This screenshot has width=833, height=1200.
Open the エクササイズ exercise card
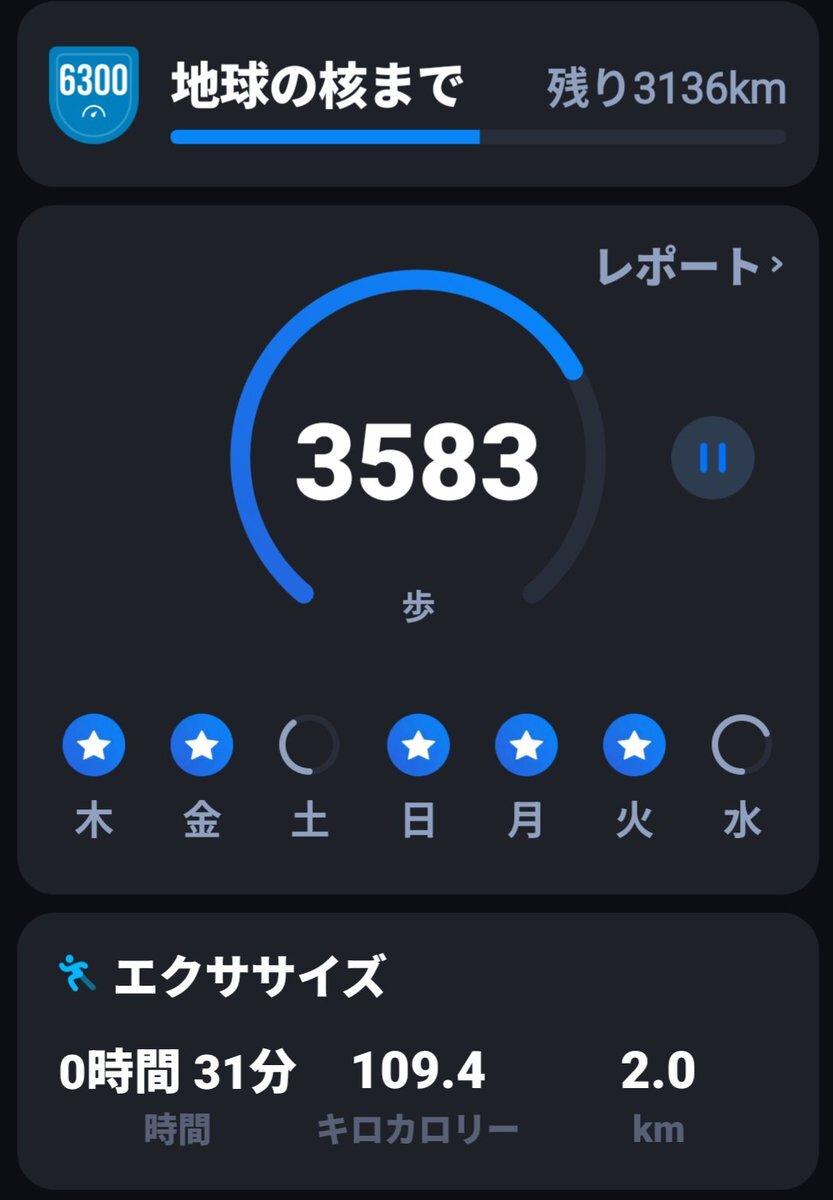[417, 1049]
